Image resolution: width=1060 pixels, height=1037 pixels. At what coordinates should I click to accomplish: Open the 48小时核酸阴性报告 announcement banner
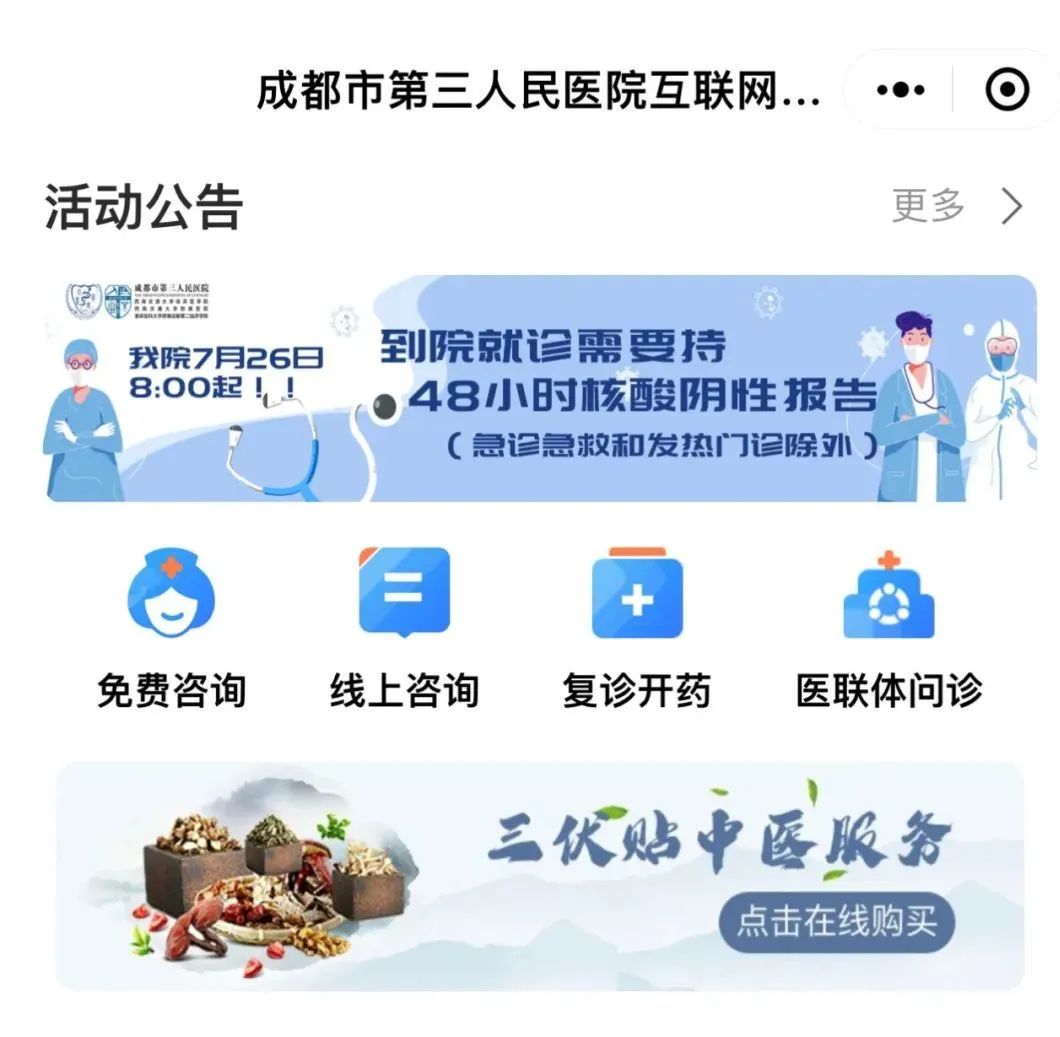click(540, 388)
